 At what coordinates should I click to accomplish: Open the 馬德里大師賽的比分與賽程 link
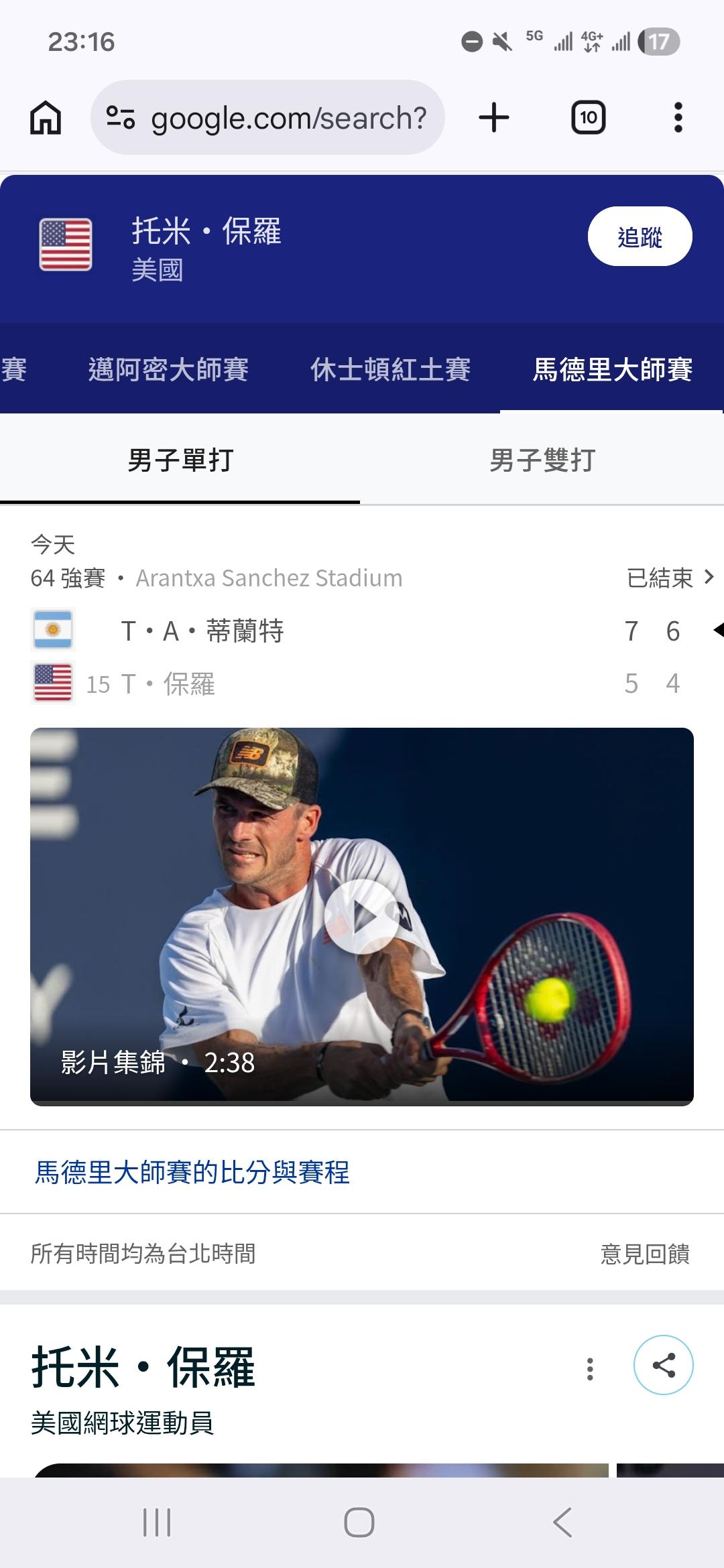192,1172
